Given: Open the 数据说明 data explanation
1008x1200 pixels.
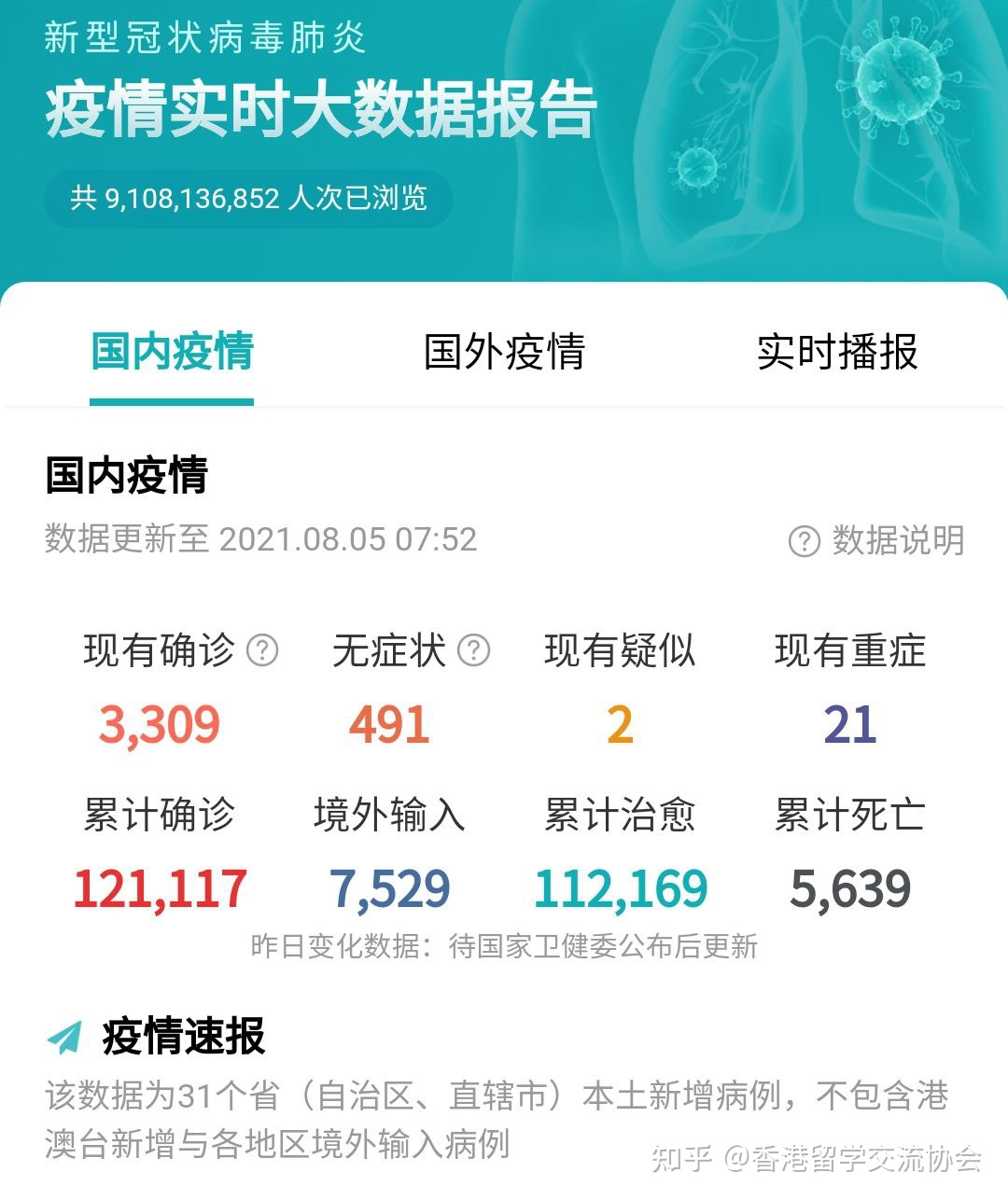Looking at the screenshot, I should [876, 540].
